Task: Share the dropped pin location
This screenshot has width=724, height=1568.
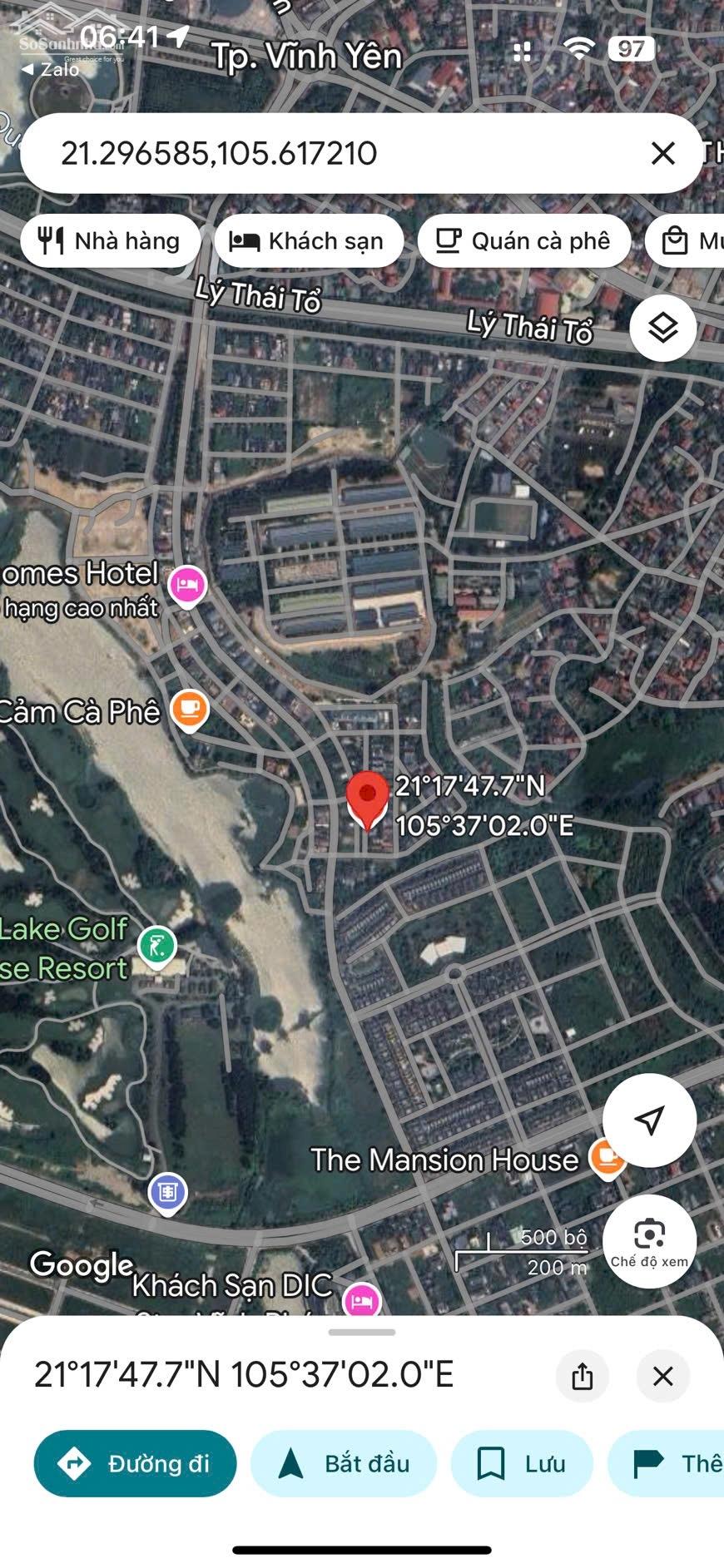Action: pyautogui.click(x=583, y=1376)
